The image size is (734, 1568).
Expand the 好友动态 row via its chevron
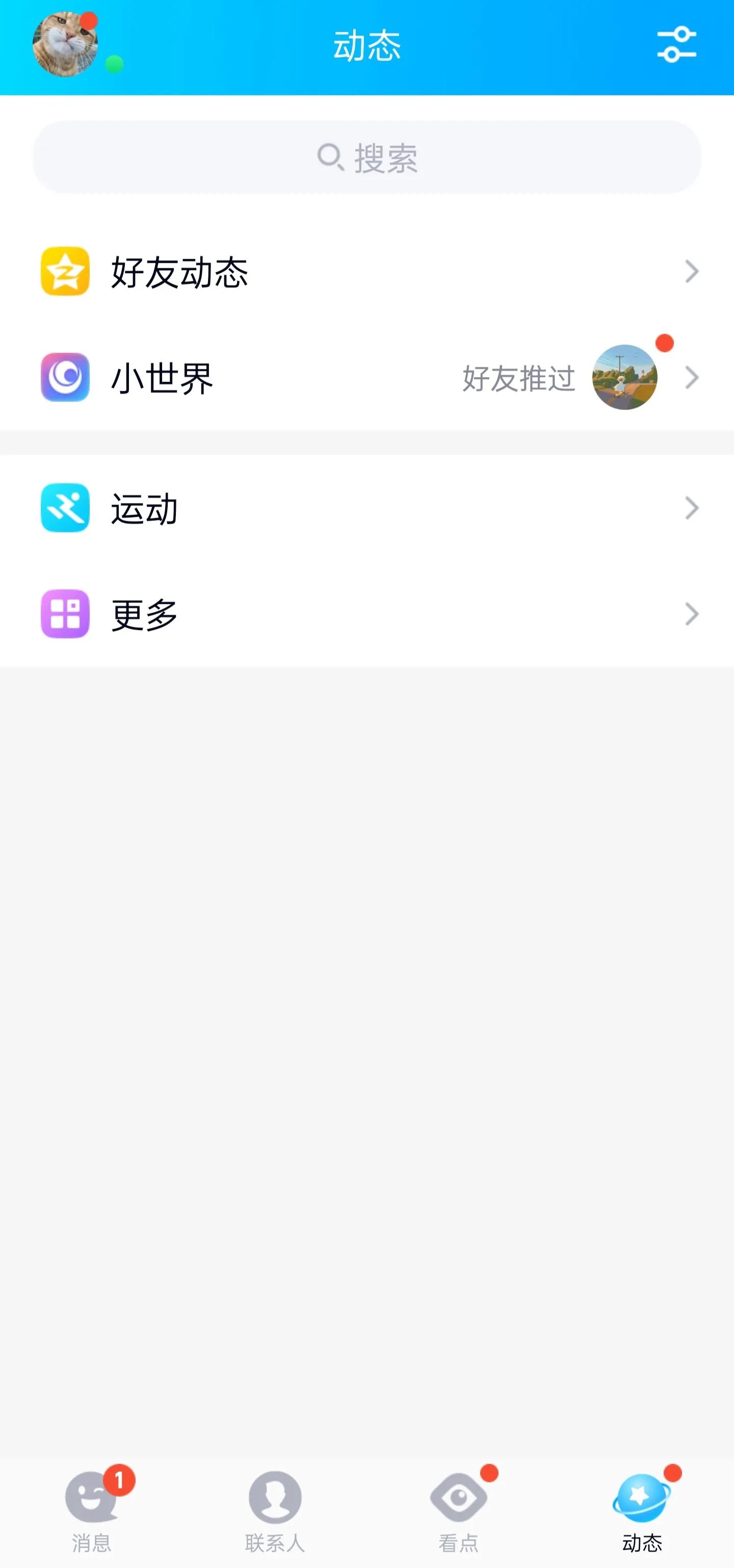691,272
